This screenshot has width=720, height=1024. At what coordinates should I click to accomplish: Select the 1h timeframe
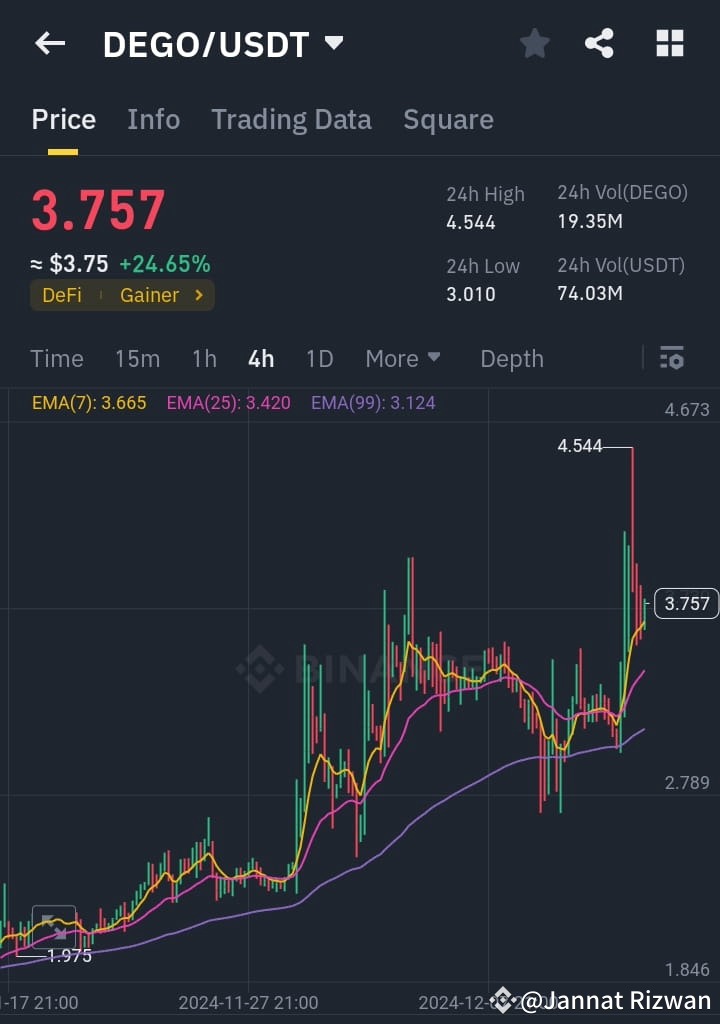pos(203,358)
